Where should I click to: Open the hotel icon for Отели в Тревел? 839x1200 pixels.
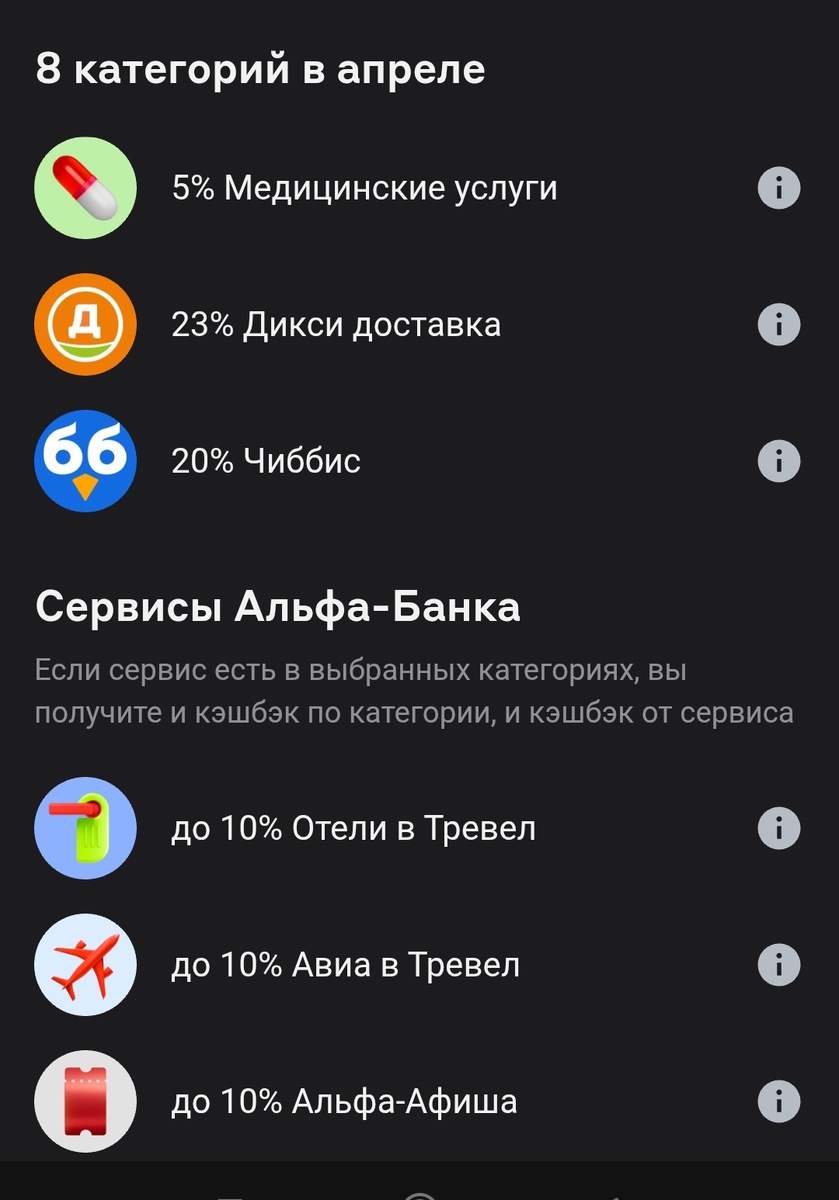tap(85, 828)
